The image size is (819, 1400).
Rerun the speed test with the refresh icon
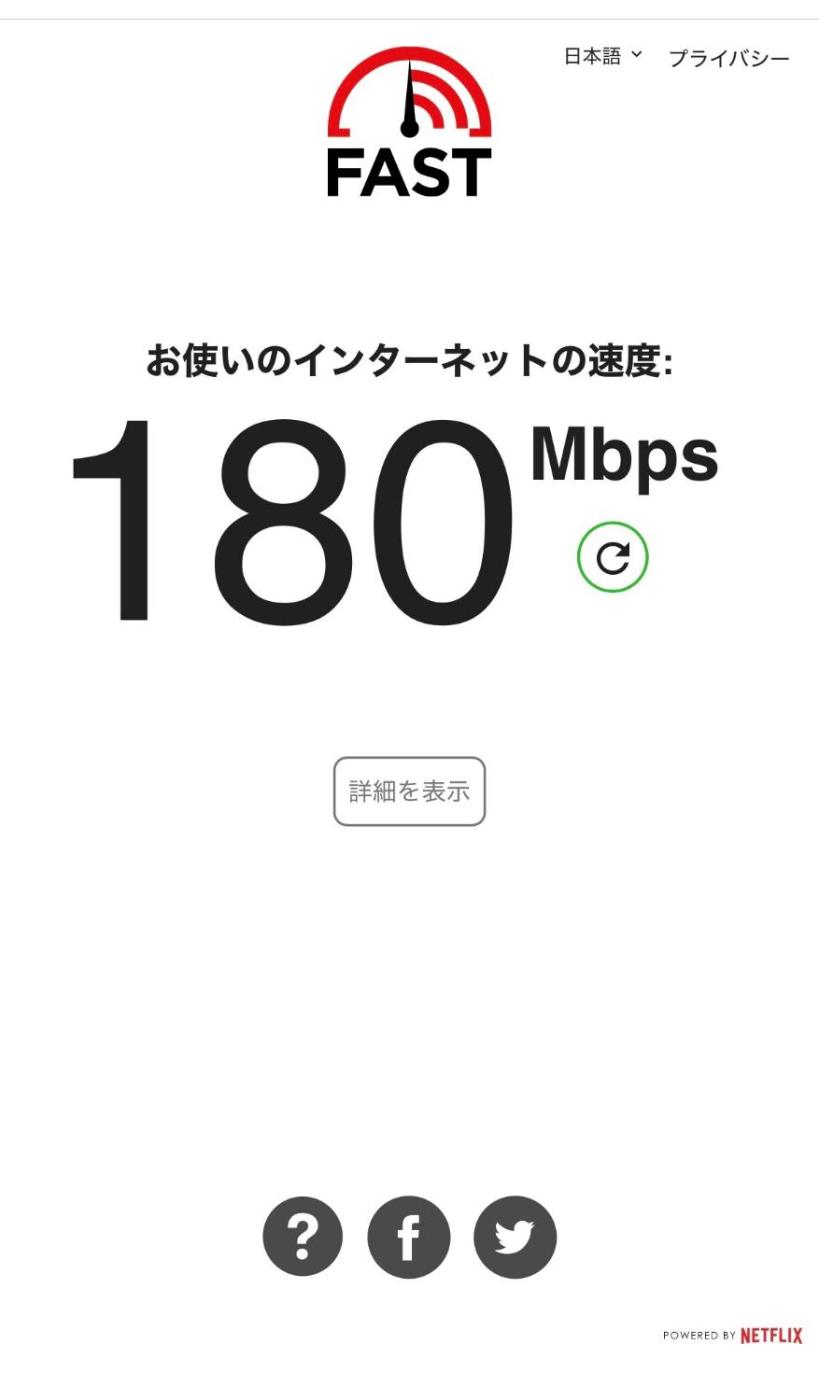coord(613,558)
